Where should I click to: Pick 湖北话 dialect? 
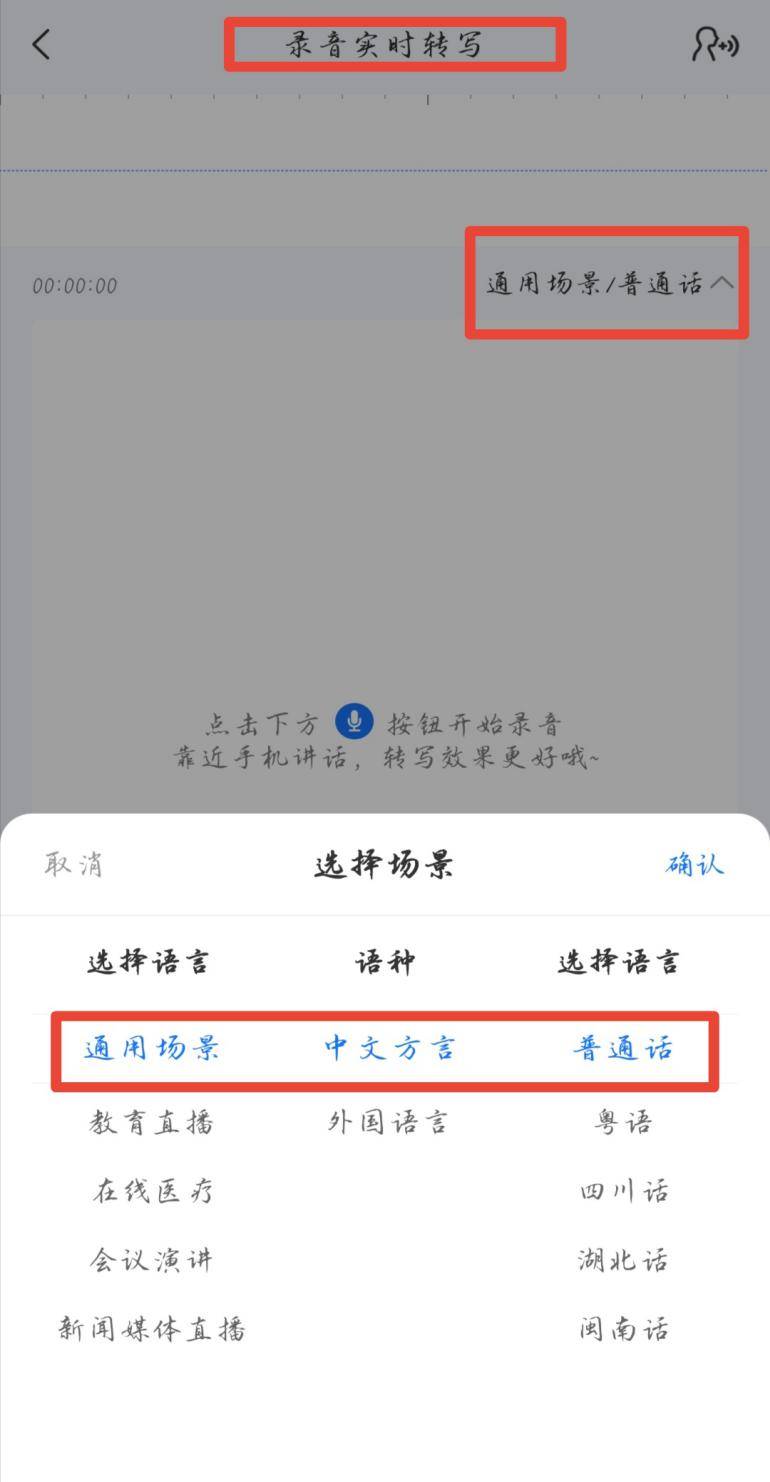tap(623, 1260)
